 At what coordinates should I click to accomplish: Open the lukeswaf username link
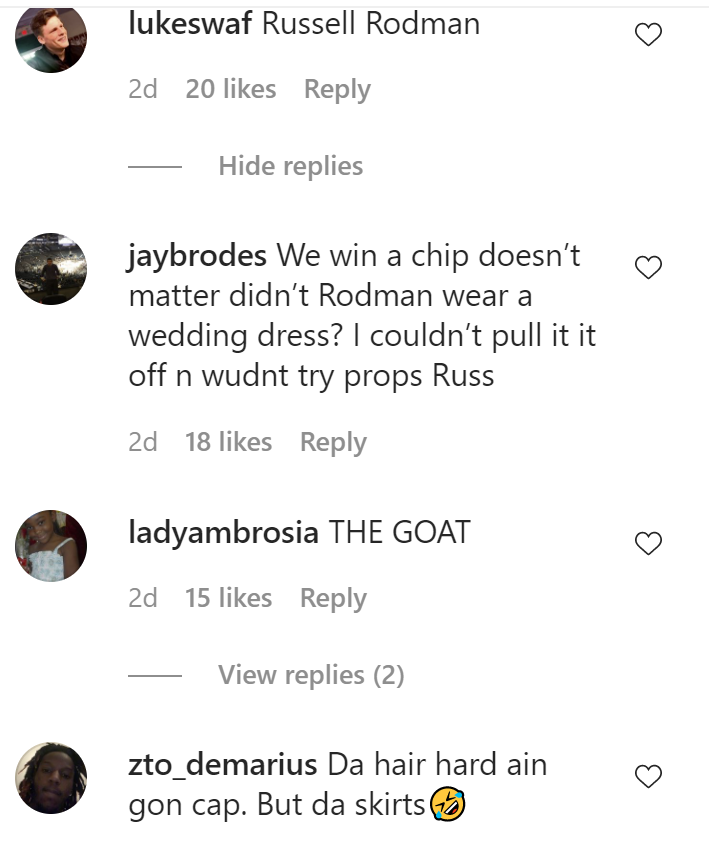[191, 24]
